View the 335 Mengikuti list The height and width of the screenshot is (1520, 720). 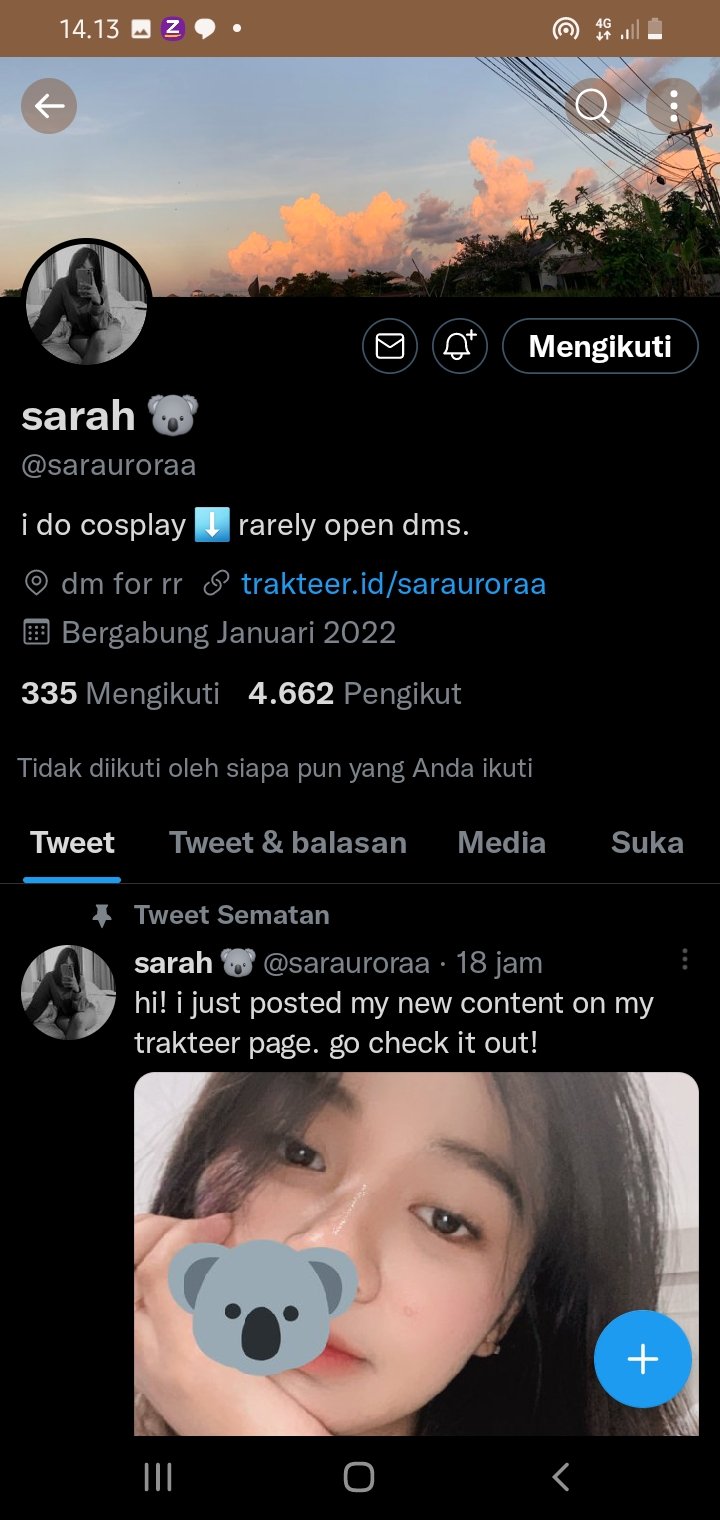point(120,694)
